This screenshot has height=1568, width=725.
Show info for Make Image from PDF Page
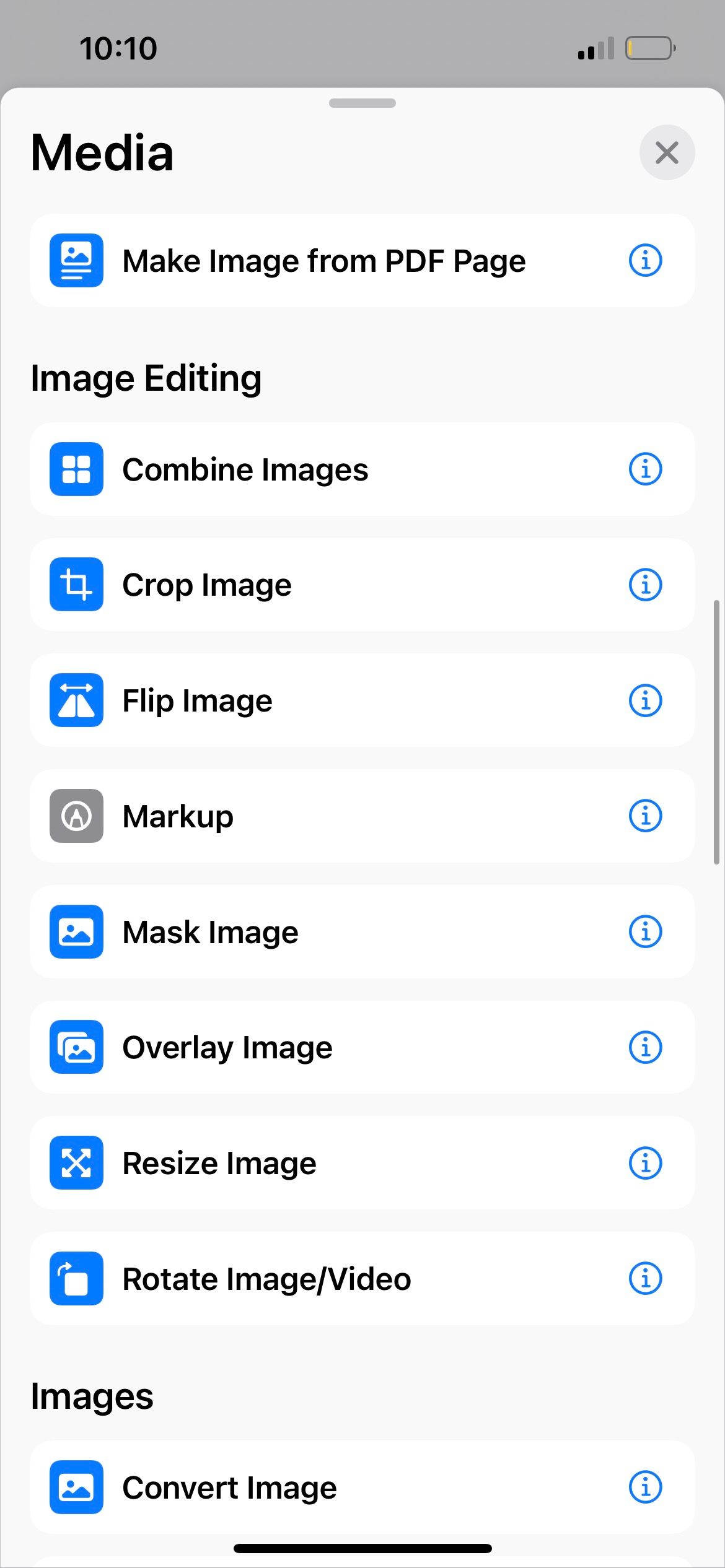pos(645,261)
